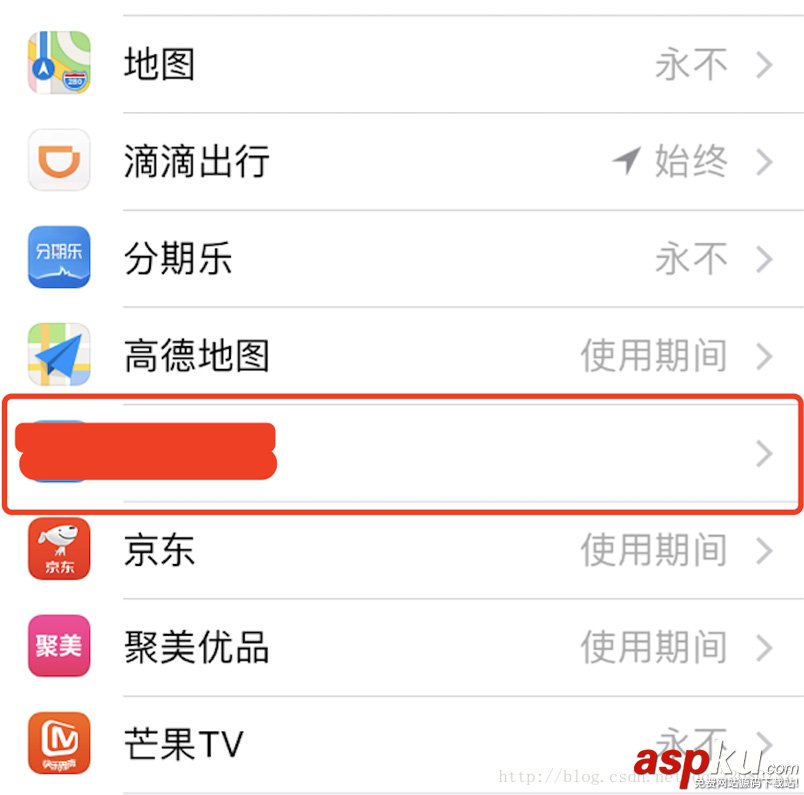
Task: Tap the 聚美优品 row
Action: point(400,647)
